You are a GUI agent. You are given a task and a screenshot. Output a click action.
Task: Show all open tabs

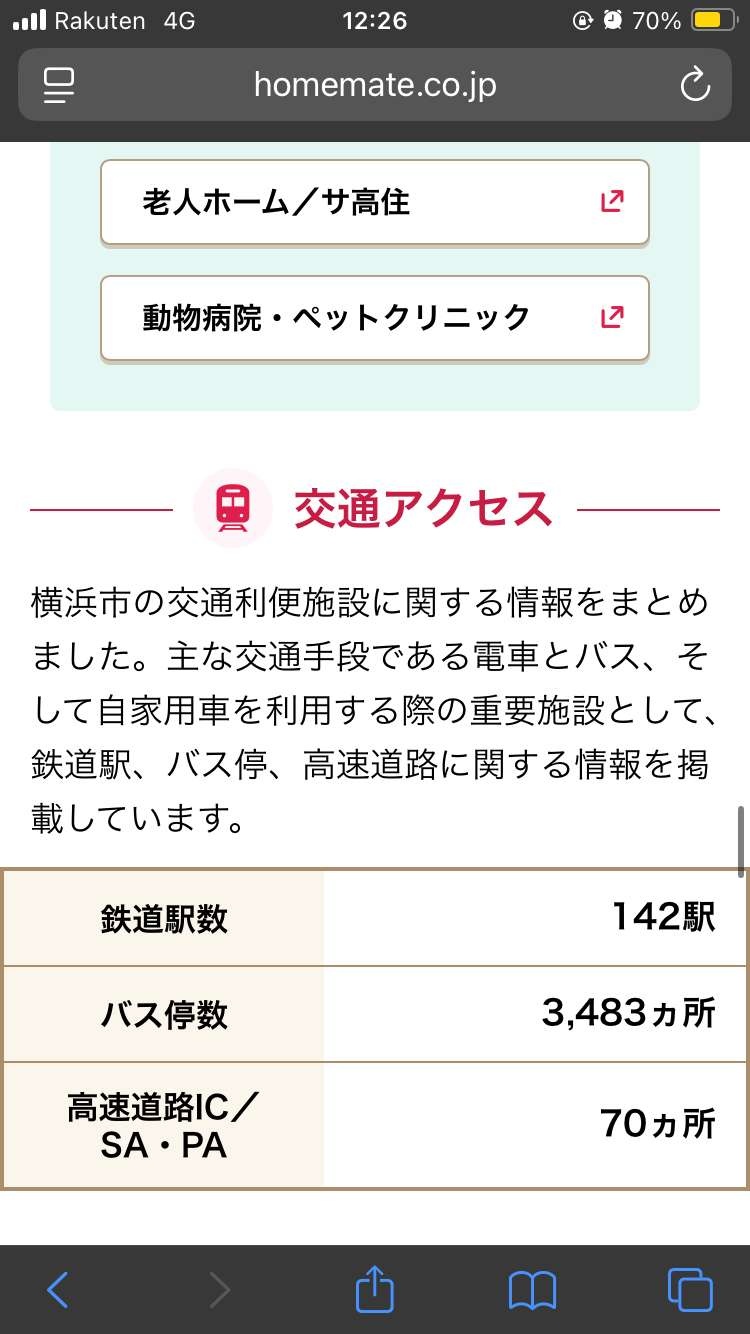pos(690,1290)
